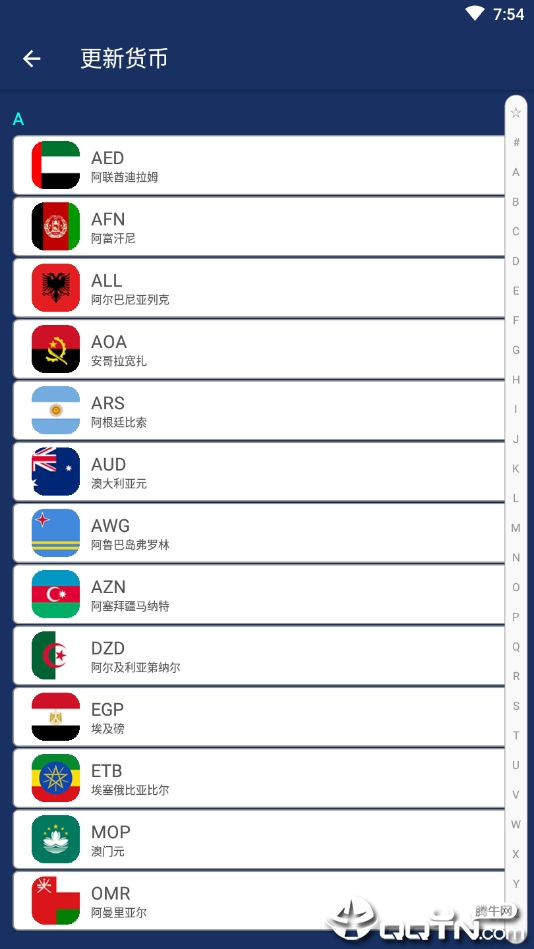Select DZD Algerian dinar
The image size is (534, 949).
259,655
